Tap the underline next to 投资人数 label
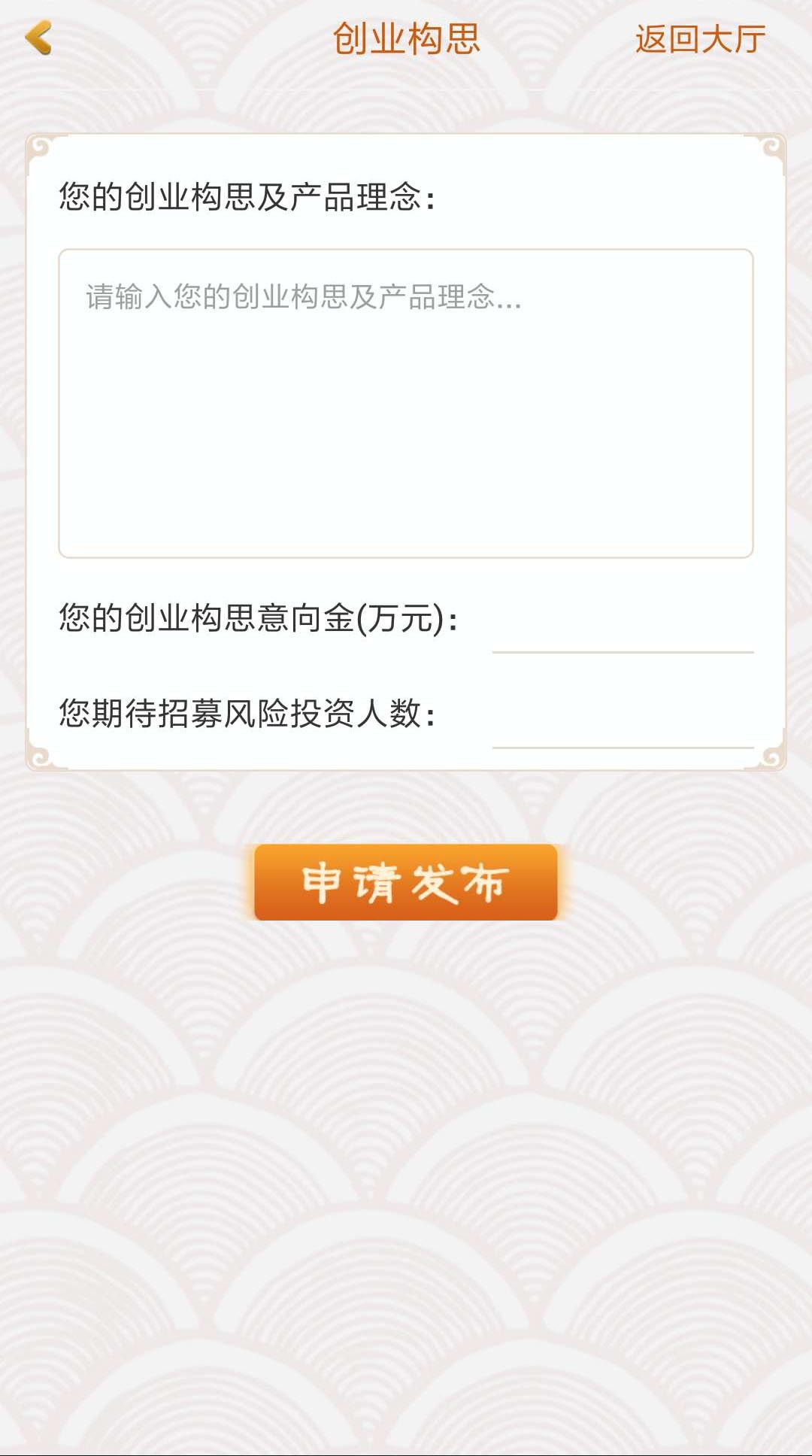Viewport: 812px width, 1456px height. (x=623, y=747)
